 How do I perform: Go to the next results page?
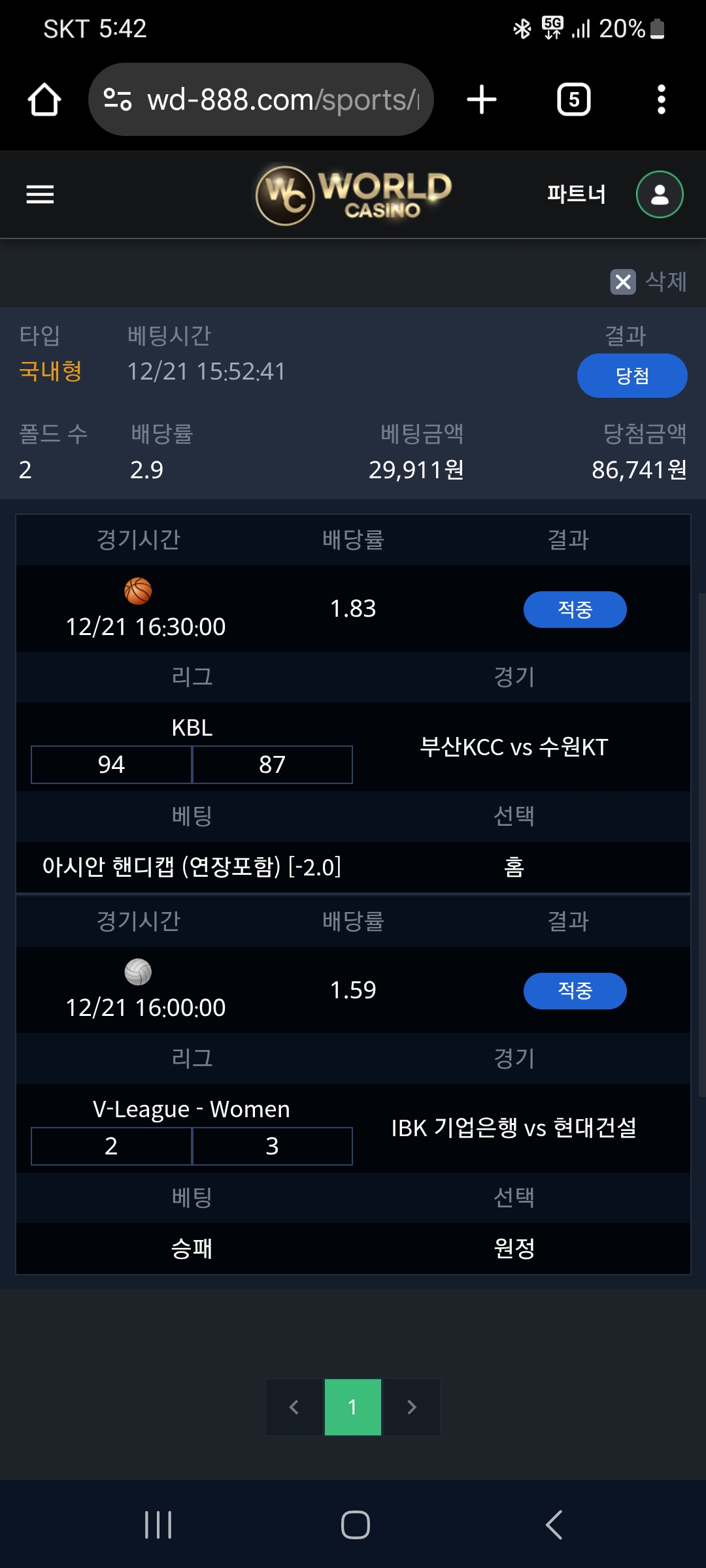[x=411, y=1407]
